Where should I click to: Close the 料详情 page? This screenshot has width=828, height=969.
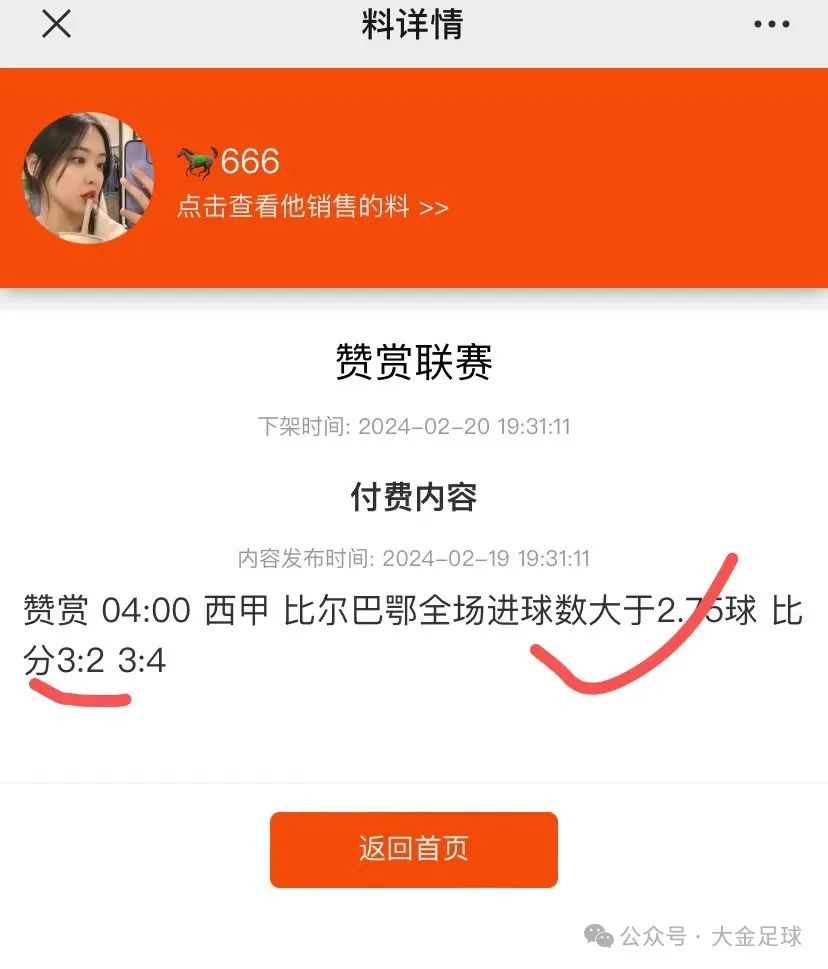(x=56, y=24)
